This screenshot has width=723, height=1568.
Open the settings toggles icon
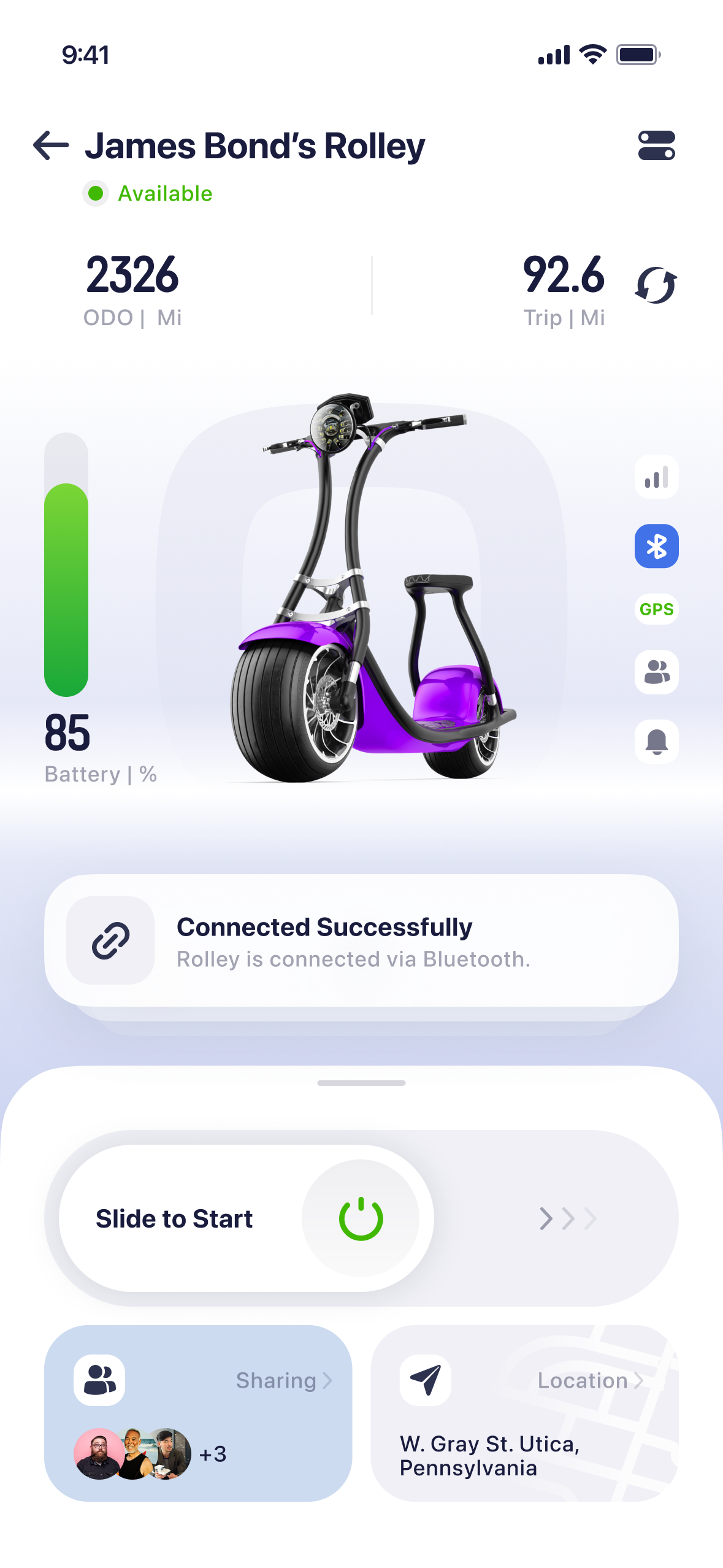[x=656, y=145]
